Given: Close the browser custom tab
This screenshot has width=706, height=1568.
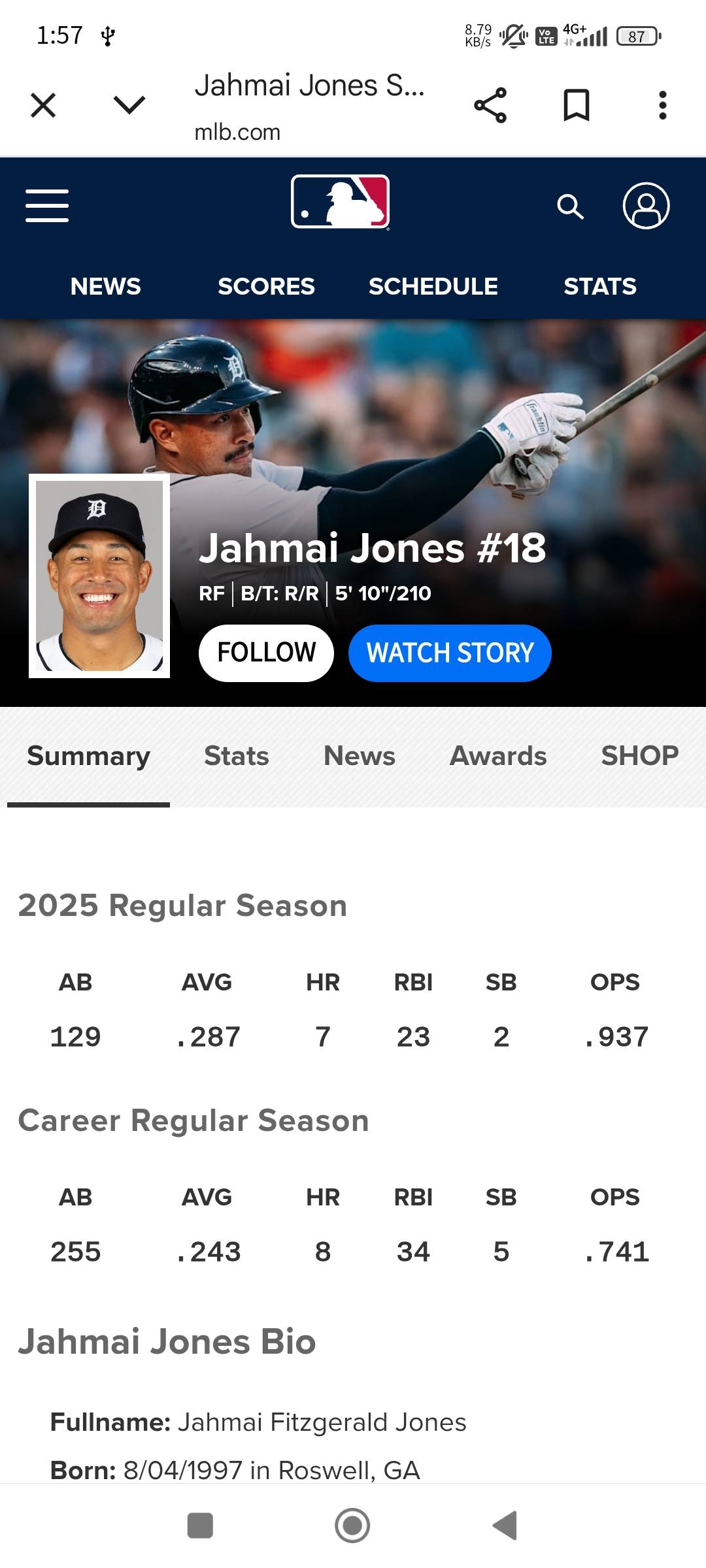Looking at the screenshot, I should pyautogui.click(x=43, y=105).
